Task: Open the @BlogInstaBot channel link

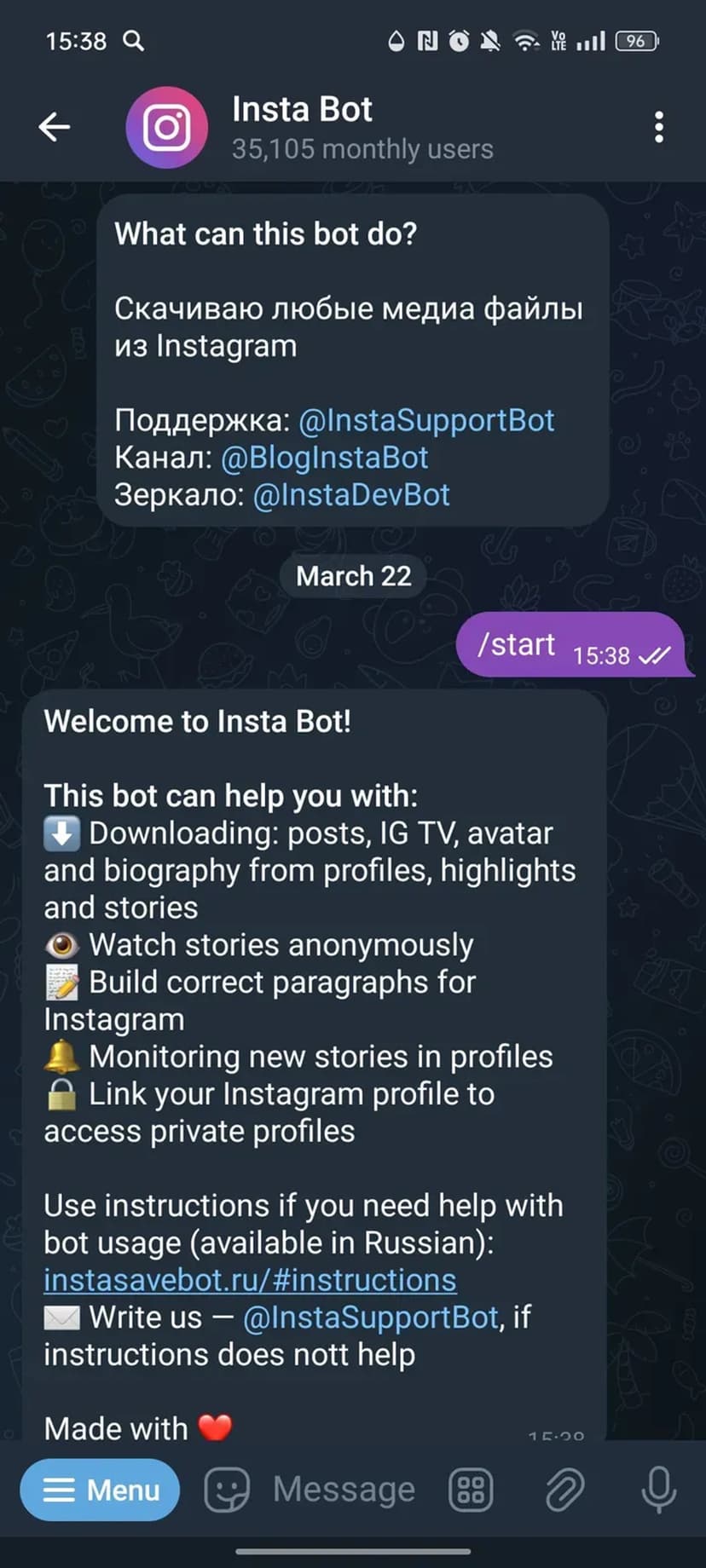Action: [324, 458]
